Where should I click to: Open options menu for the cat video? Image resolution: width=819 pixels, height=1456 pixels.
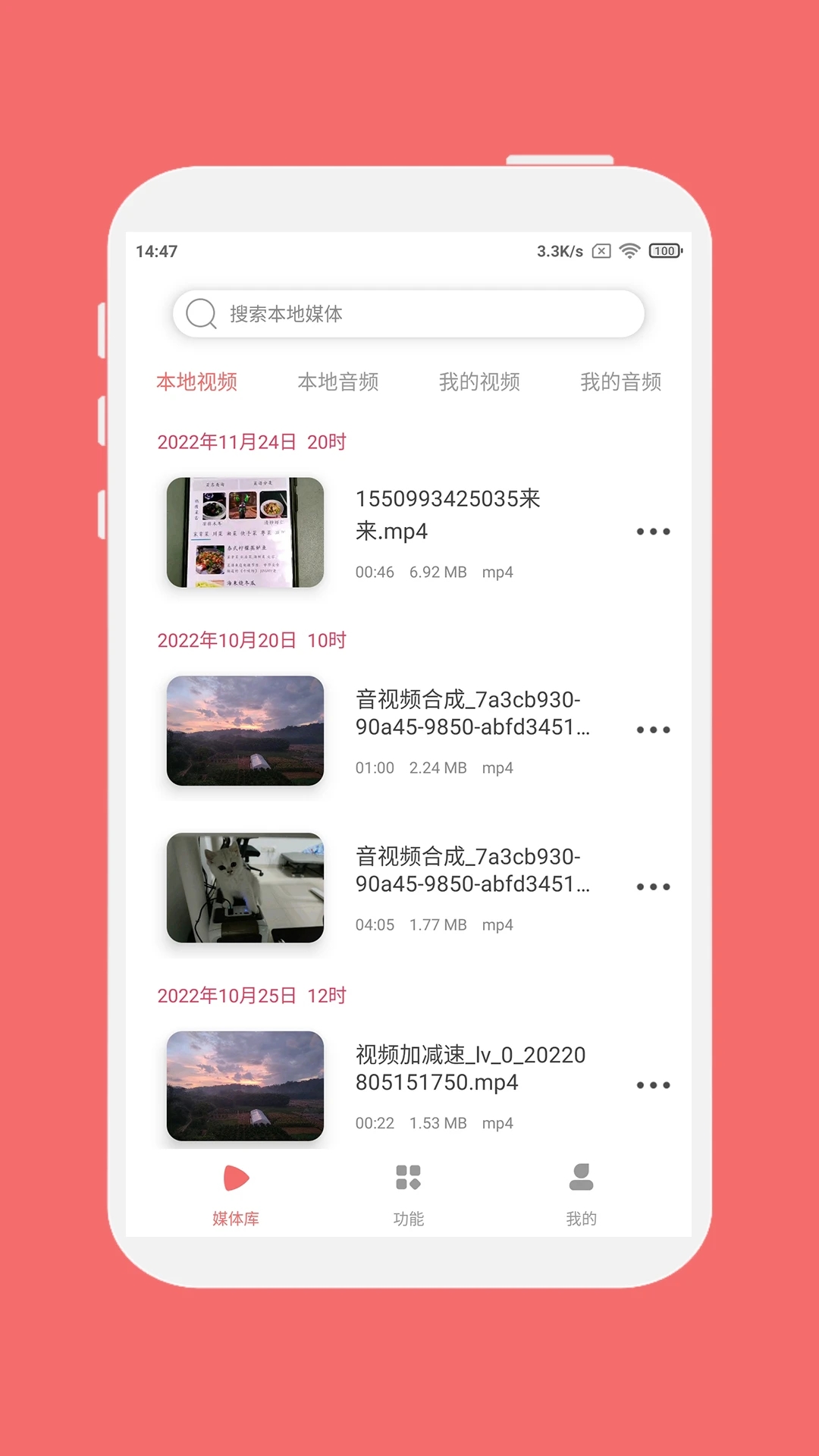[x=652, y=885]
